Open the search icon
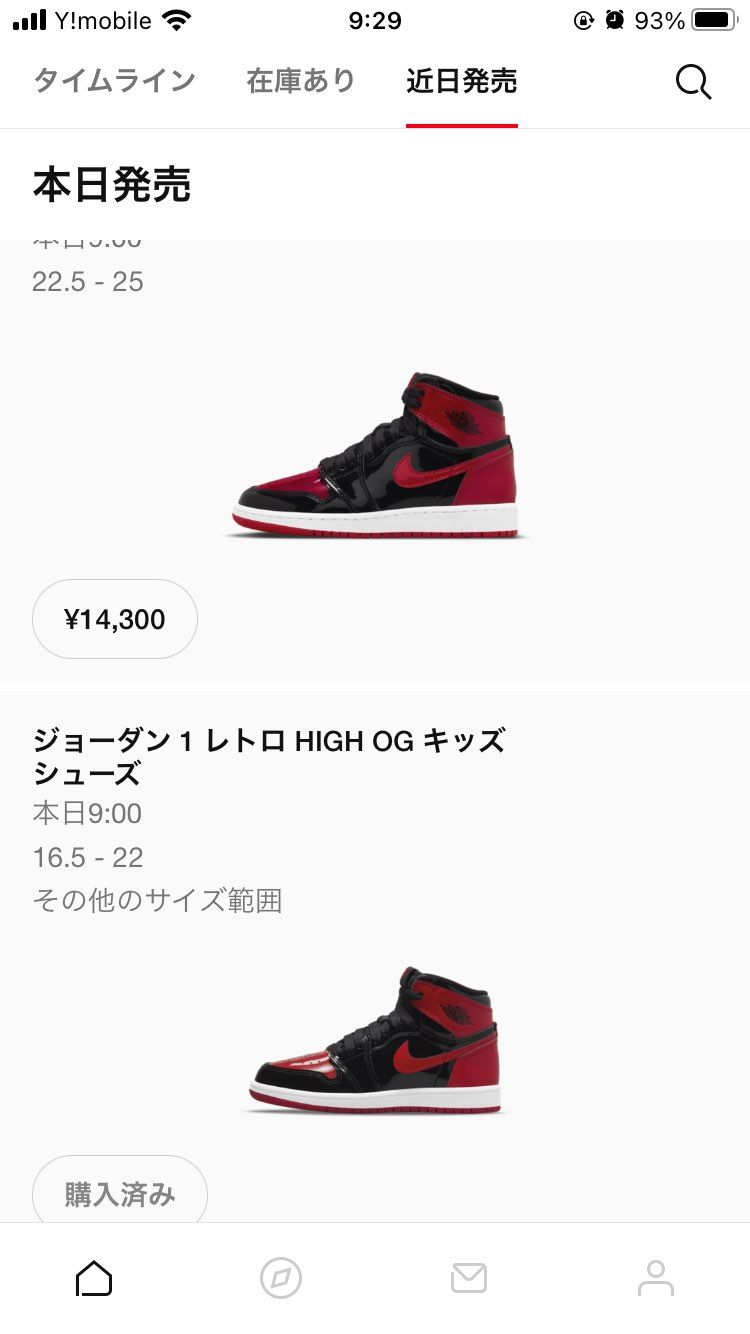 692,82
